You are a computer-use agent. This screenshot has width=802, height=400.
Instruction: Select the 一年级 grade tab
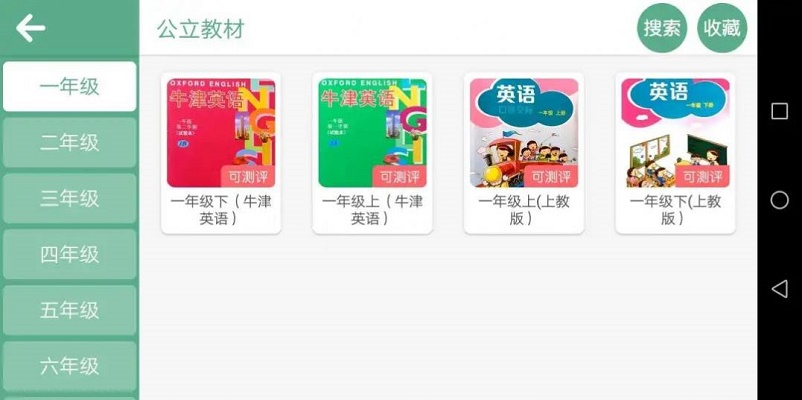[x=70, y=87]
